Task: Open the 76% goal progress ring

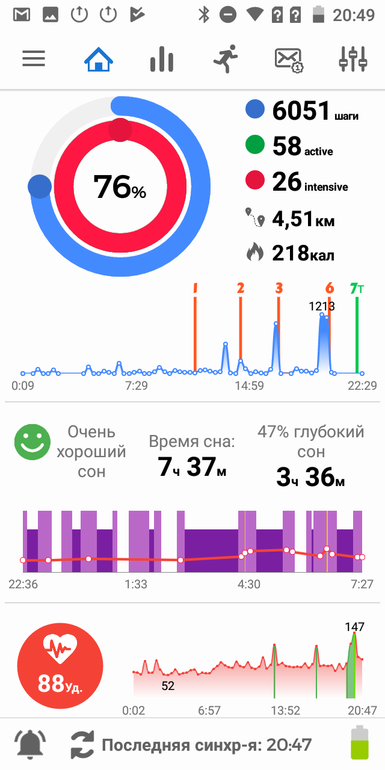Action: [120, 187]
